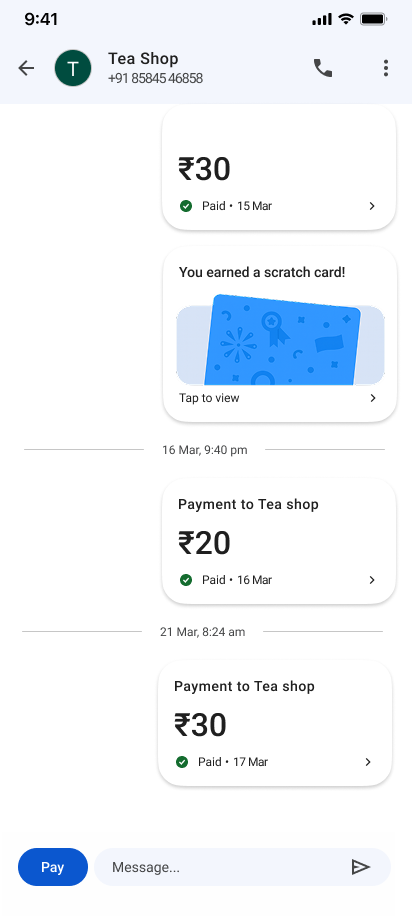Screen dimensions: 412x917
Task: Open the ₹30 payment paid 15 Mar
Action: (x=279, y=168)
